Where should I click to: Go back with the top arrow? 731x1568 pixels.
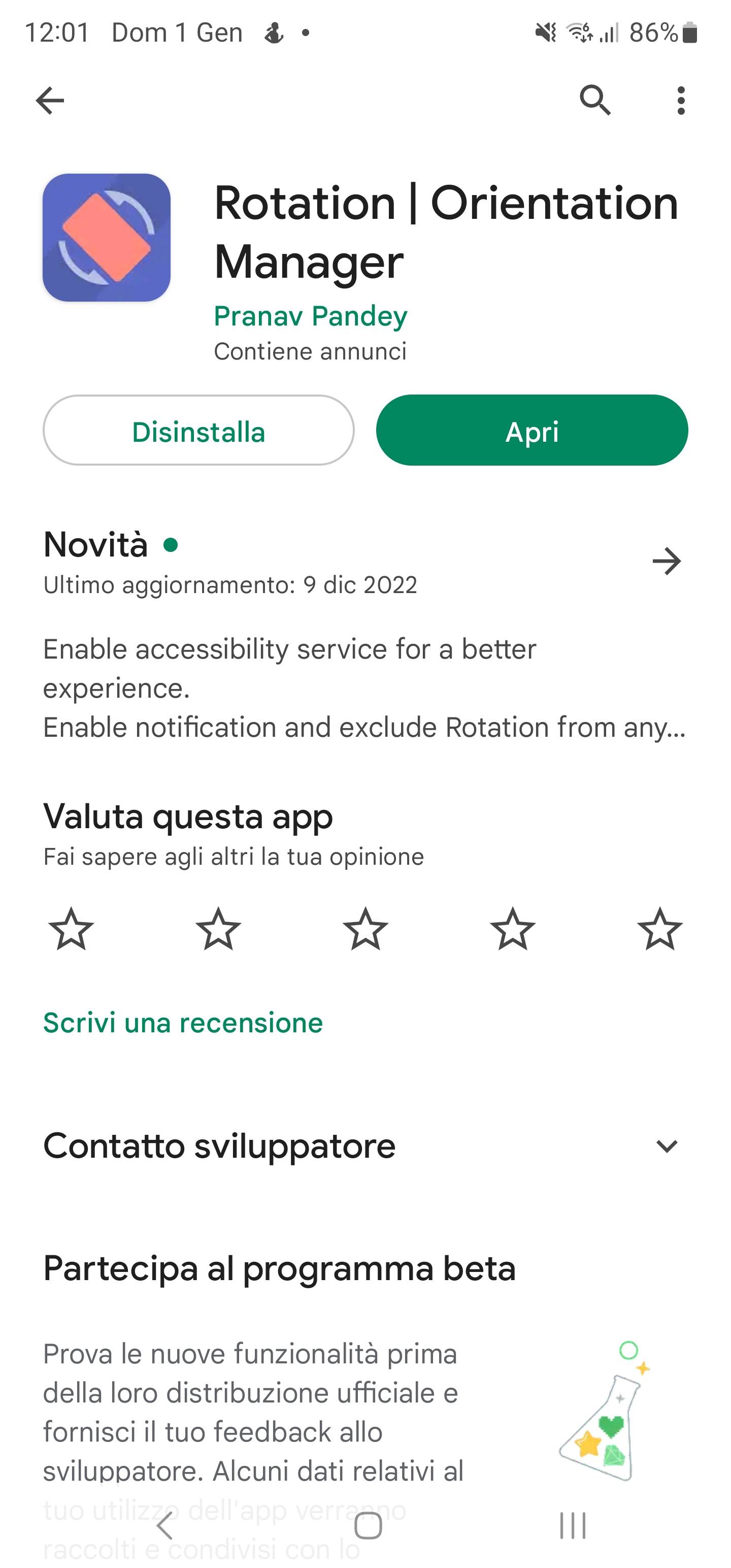[x=50, y=101]
